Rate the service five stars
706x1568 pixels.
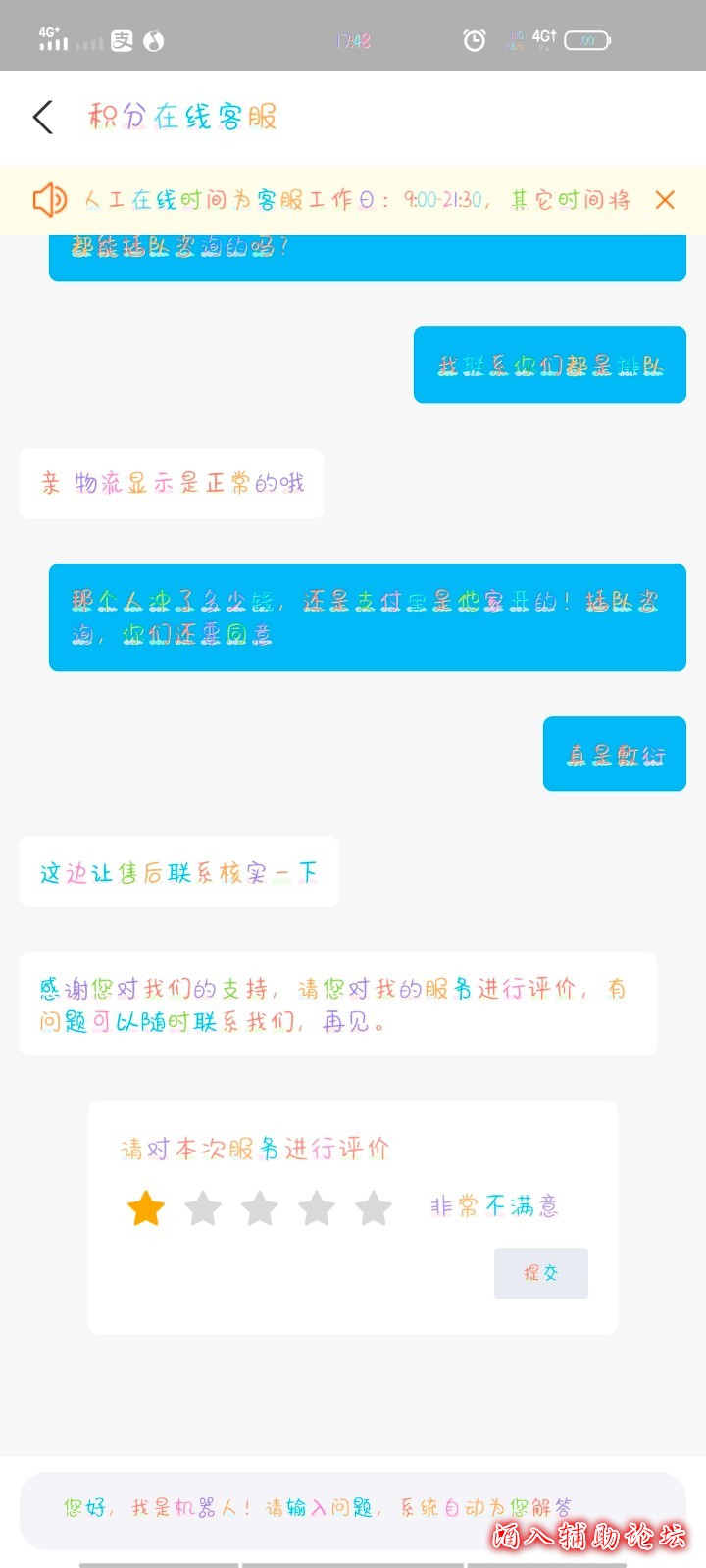pos(374,1208)
